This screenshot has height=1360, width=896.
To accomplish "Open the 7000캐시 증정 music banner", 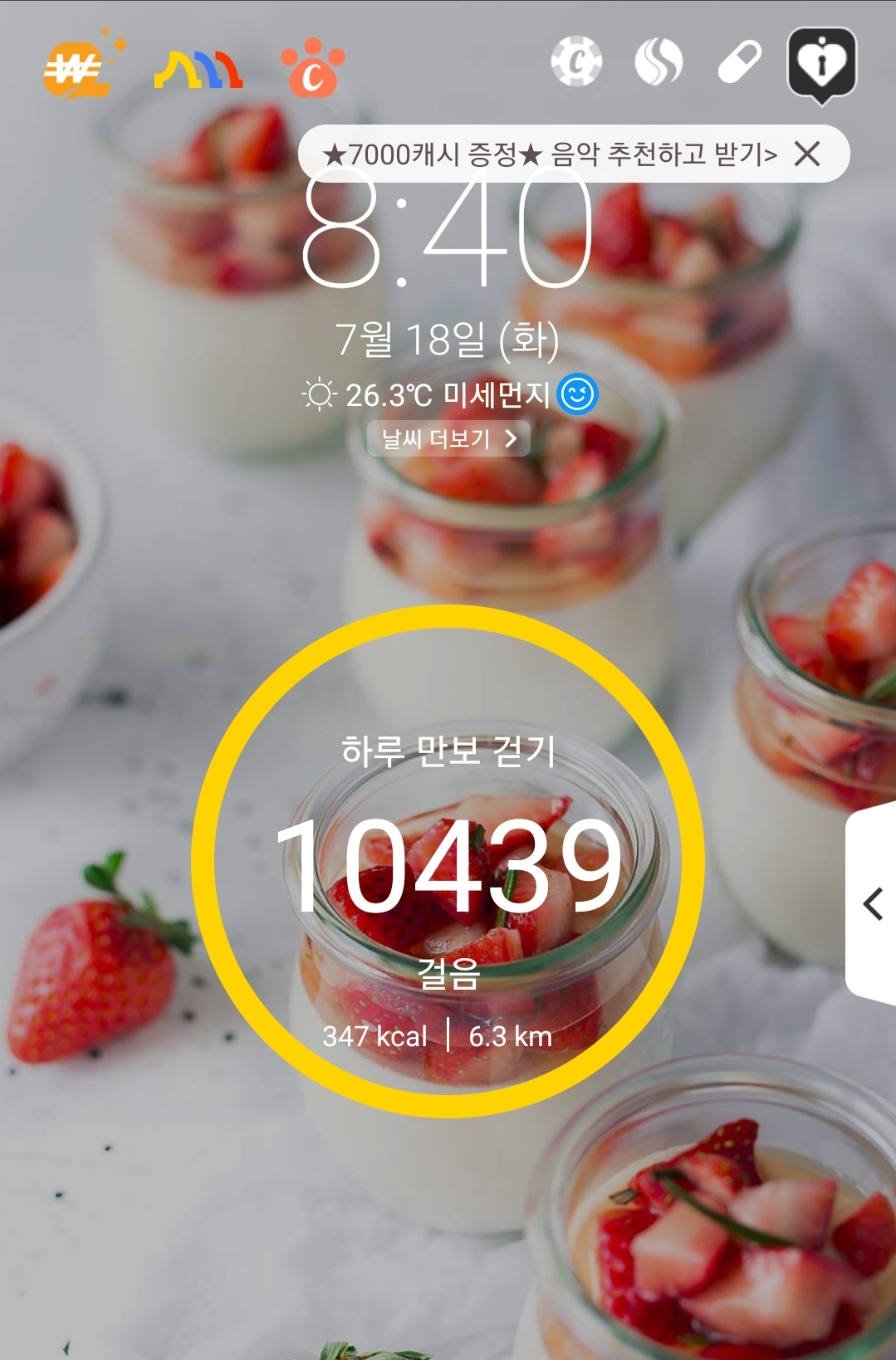I will [548, 154].
